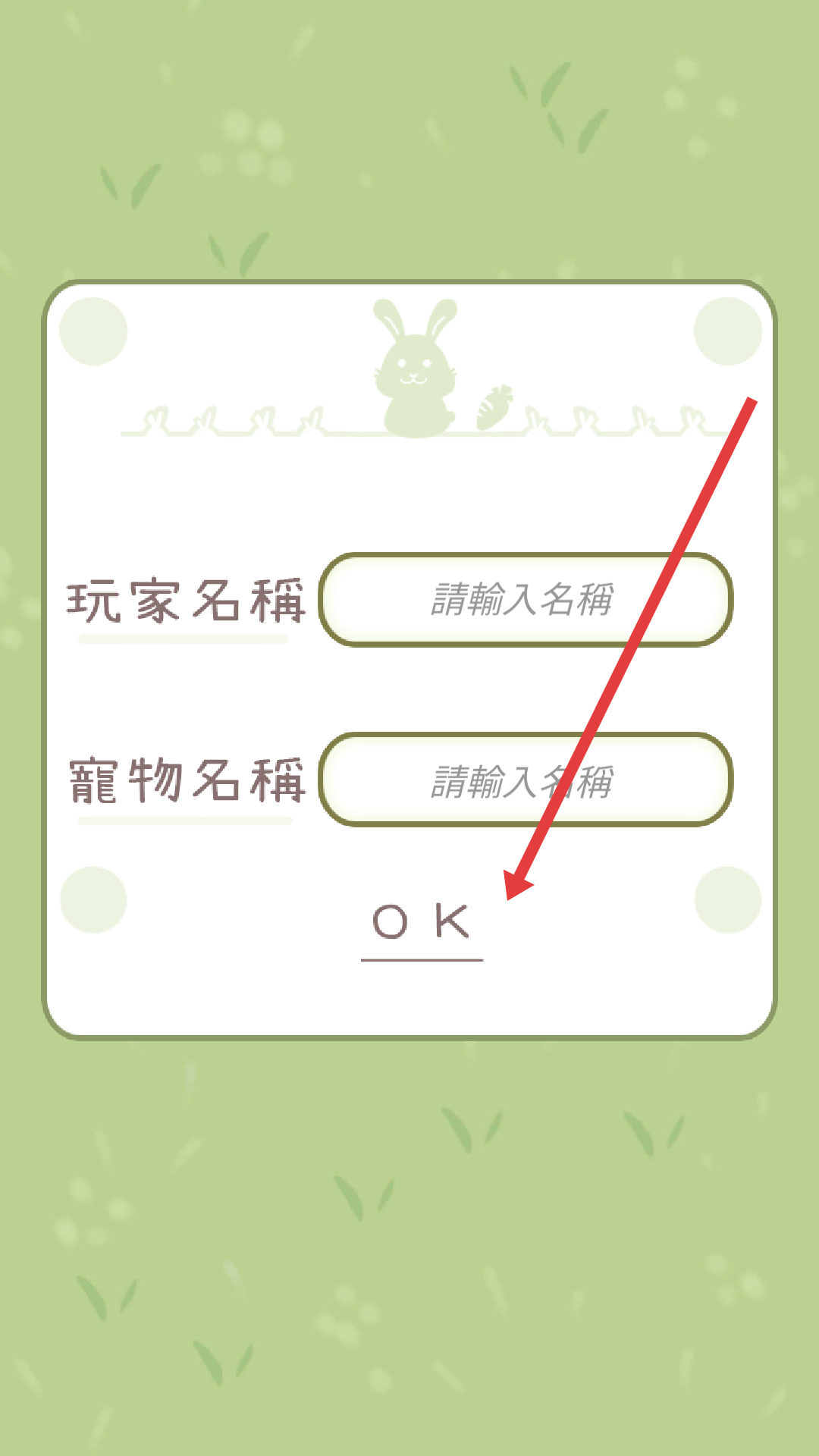Confirm the names with the OK button
Viewport: 819px width, 1456px height.
click(x=422, y=927)
